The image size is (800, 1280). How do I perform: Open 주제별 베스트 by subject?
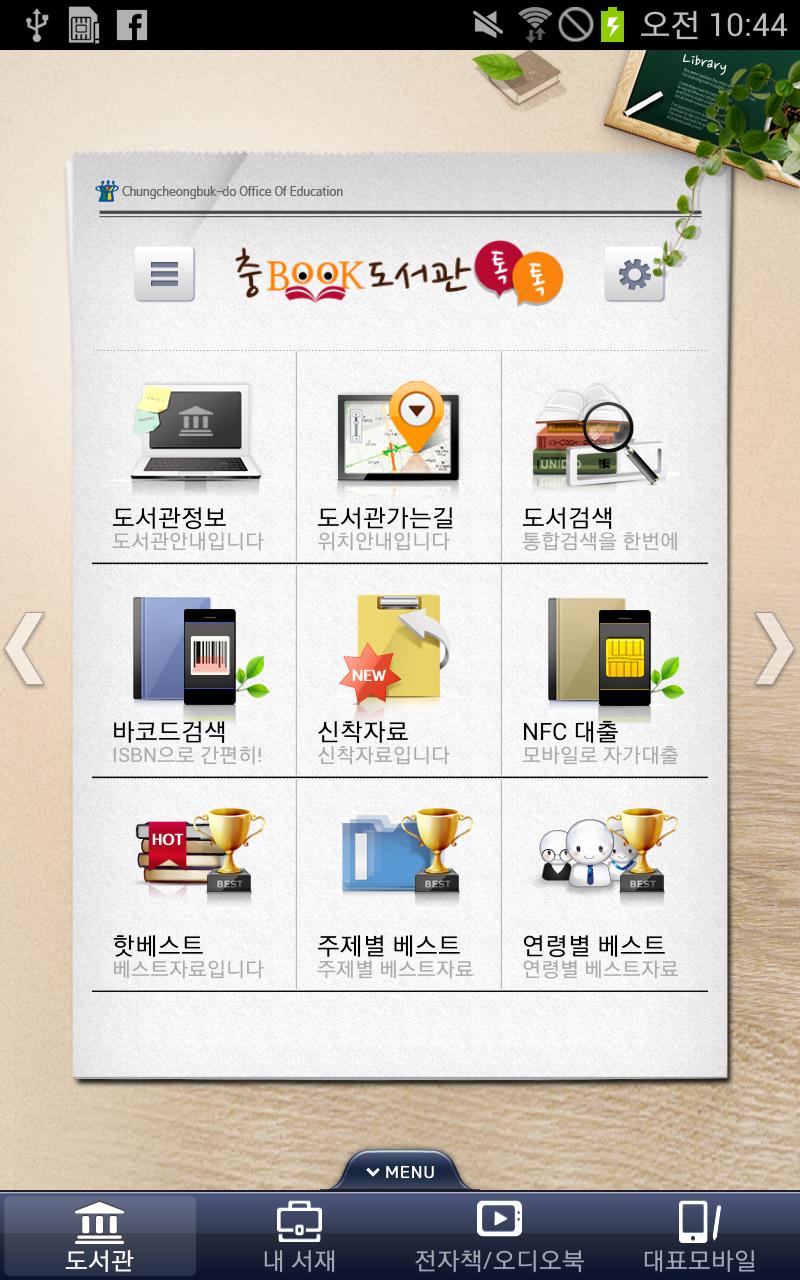(399, 885)
